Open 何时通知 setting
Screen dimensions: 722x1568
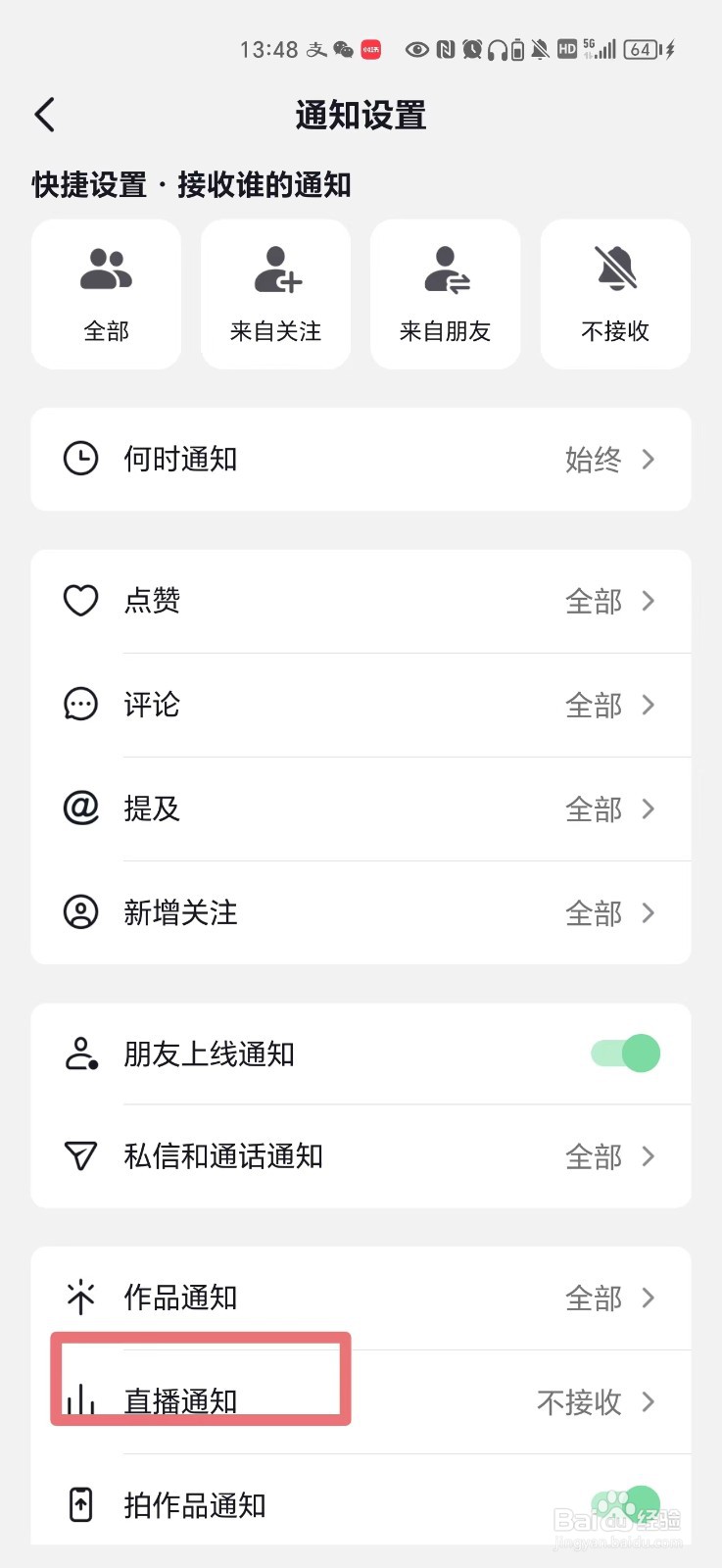point(361,459)
